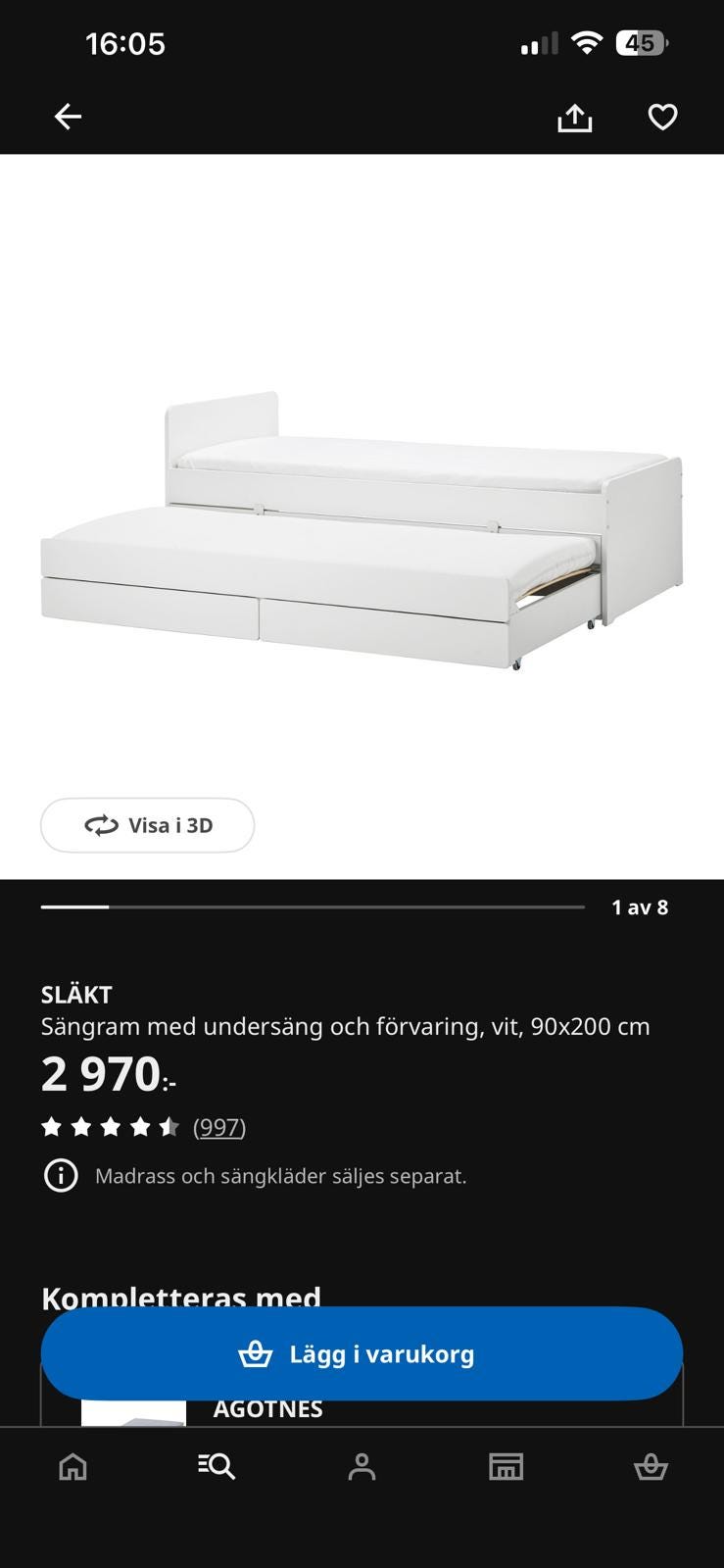Open the shopping cart icon
This screenshot has height=1568, width=724.
(652, 1466)
